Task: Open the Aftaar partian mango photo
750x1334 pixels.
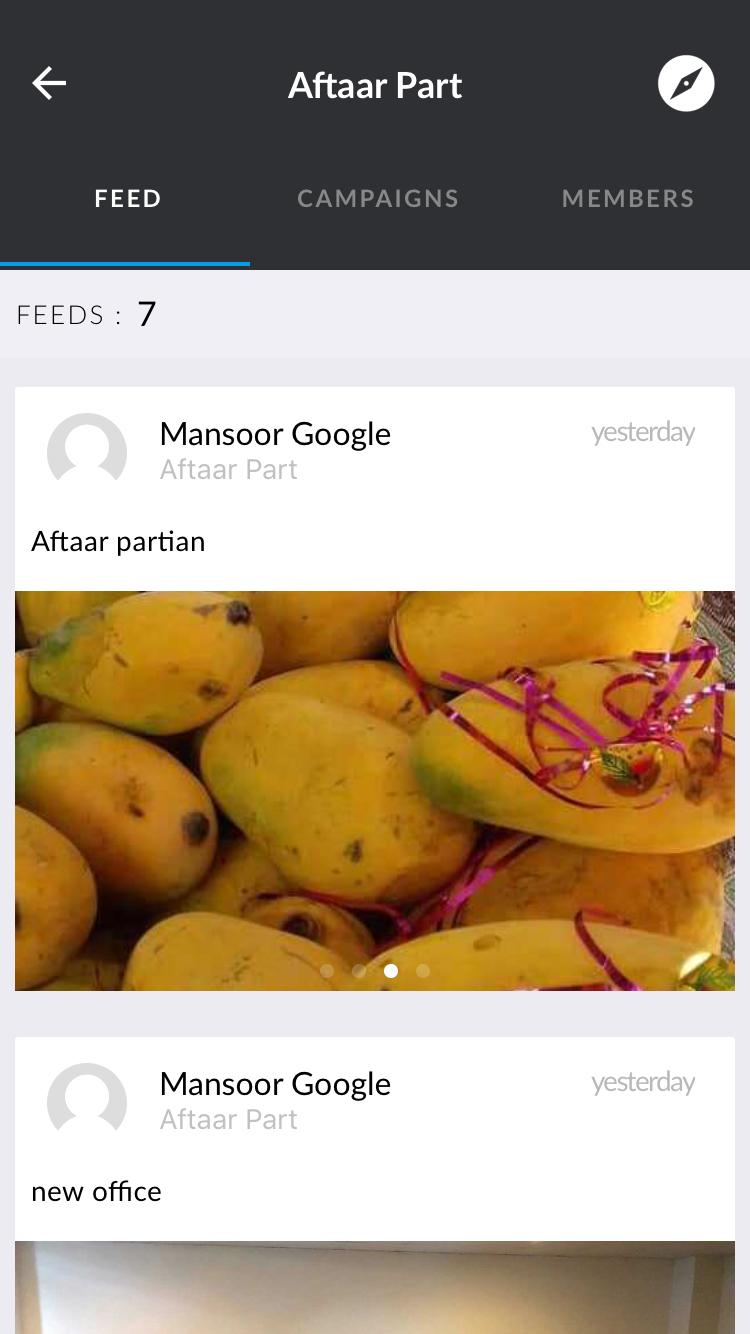Action: pos(375,790)
